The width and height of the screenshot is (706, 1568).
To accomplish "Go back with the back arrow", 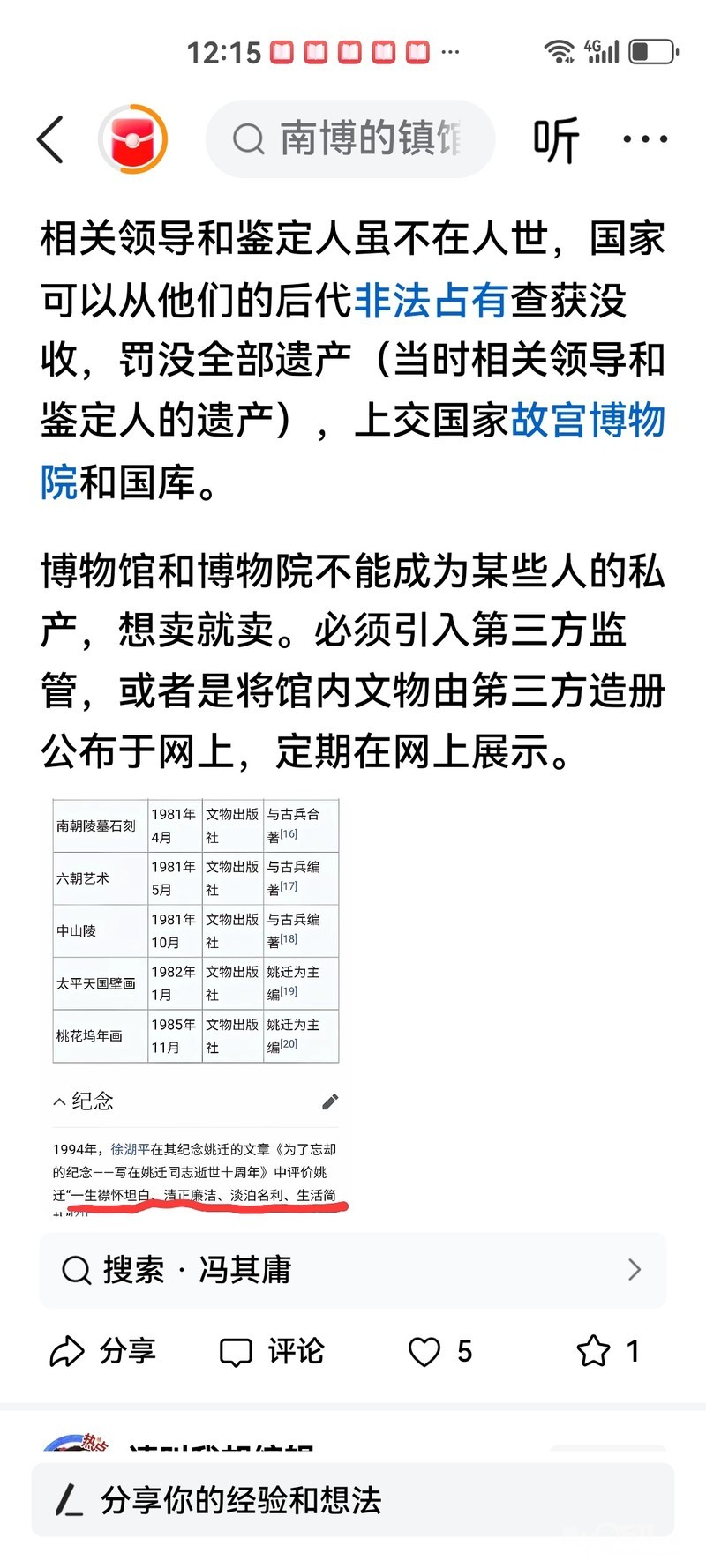I will tap(51, 139).
